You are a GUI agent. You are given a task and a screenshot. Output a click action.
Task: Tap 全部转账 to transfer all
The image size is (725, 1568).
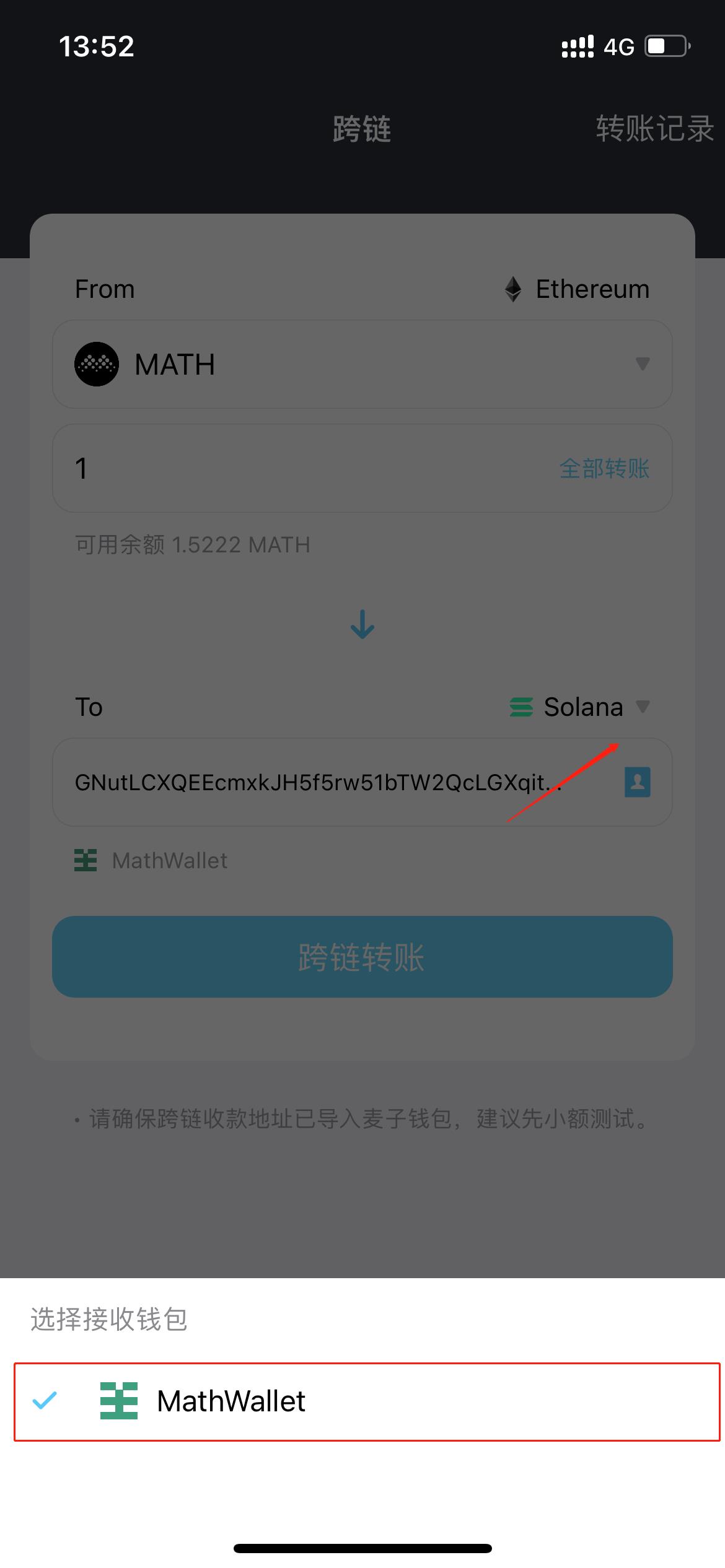[x=604, y=469]
